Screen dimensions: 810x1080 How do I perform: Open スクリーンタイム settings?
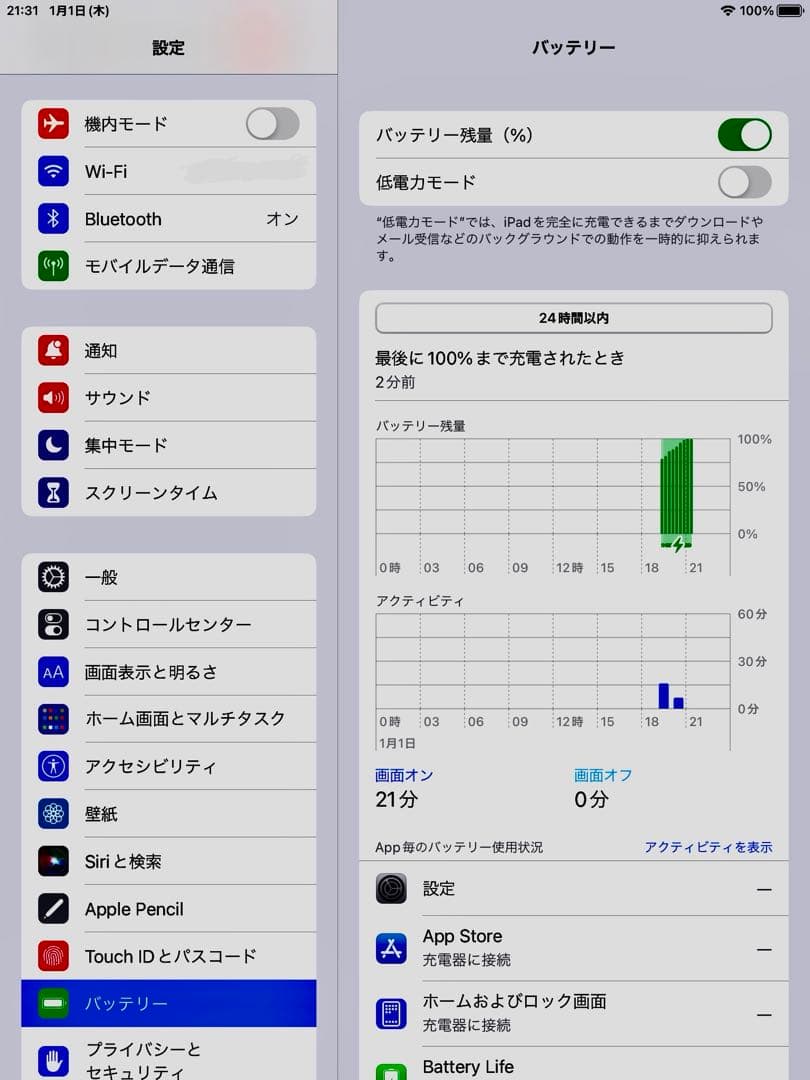168,493
